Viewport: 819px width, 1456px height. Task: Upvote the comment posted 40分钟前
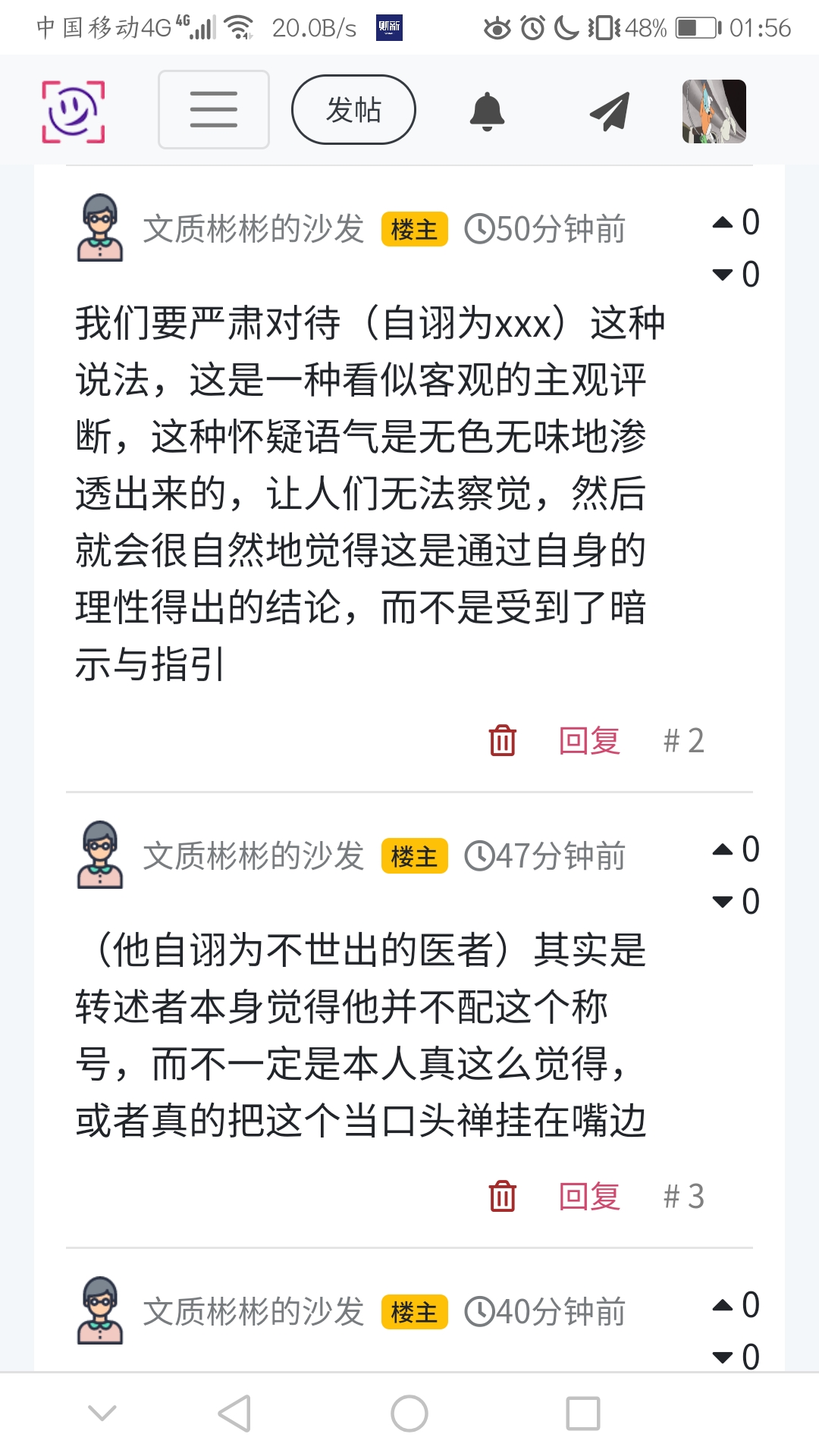coord(723,1305)
